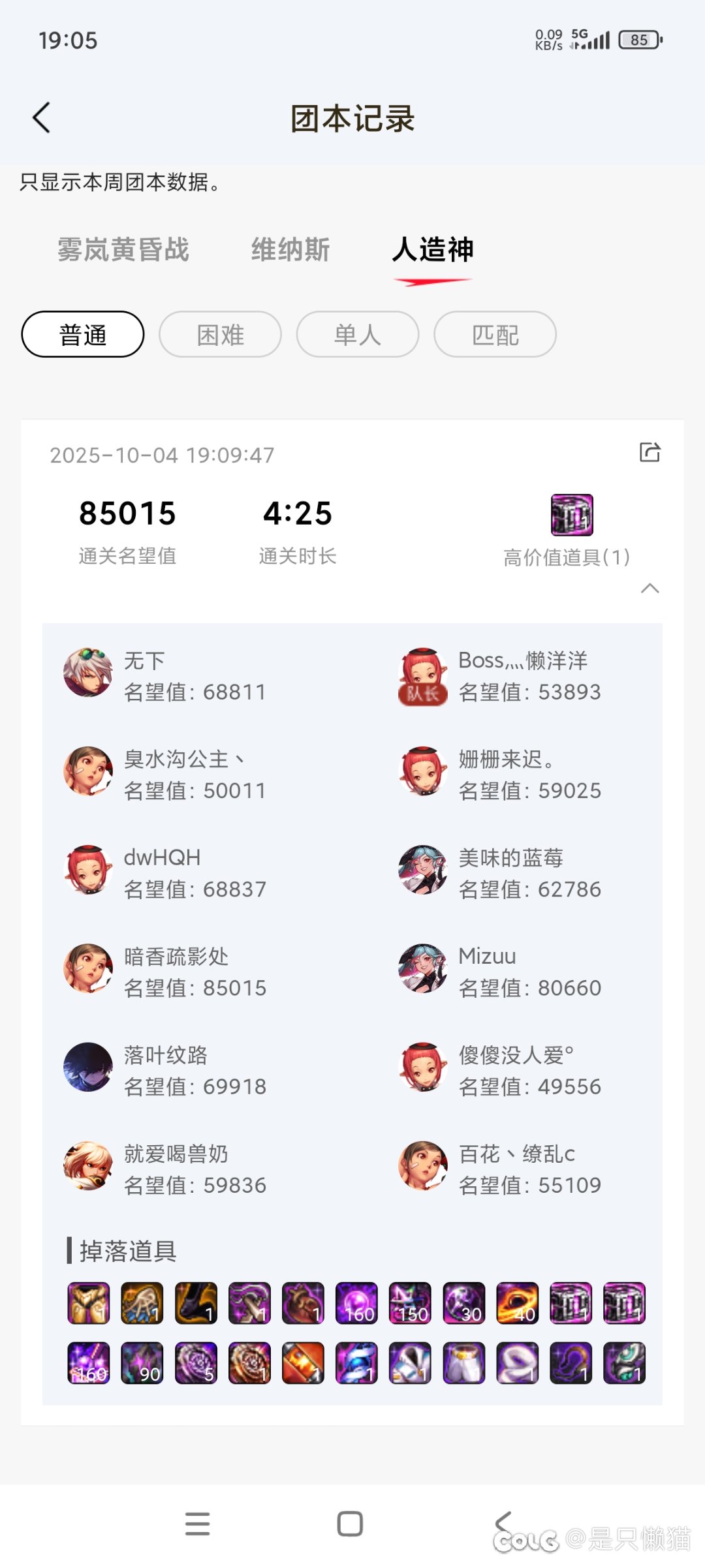Open the system recent apps menu

click(197, 1524)
